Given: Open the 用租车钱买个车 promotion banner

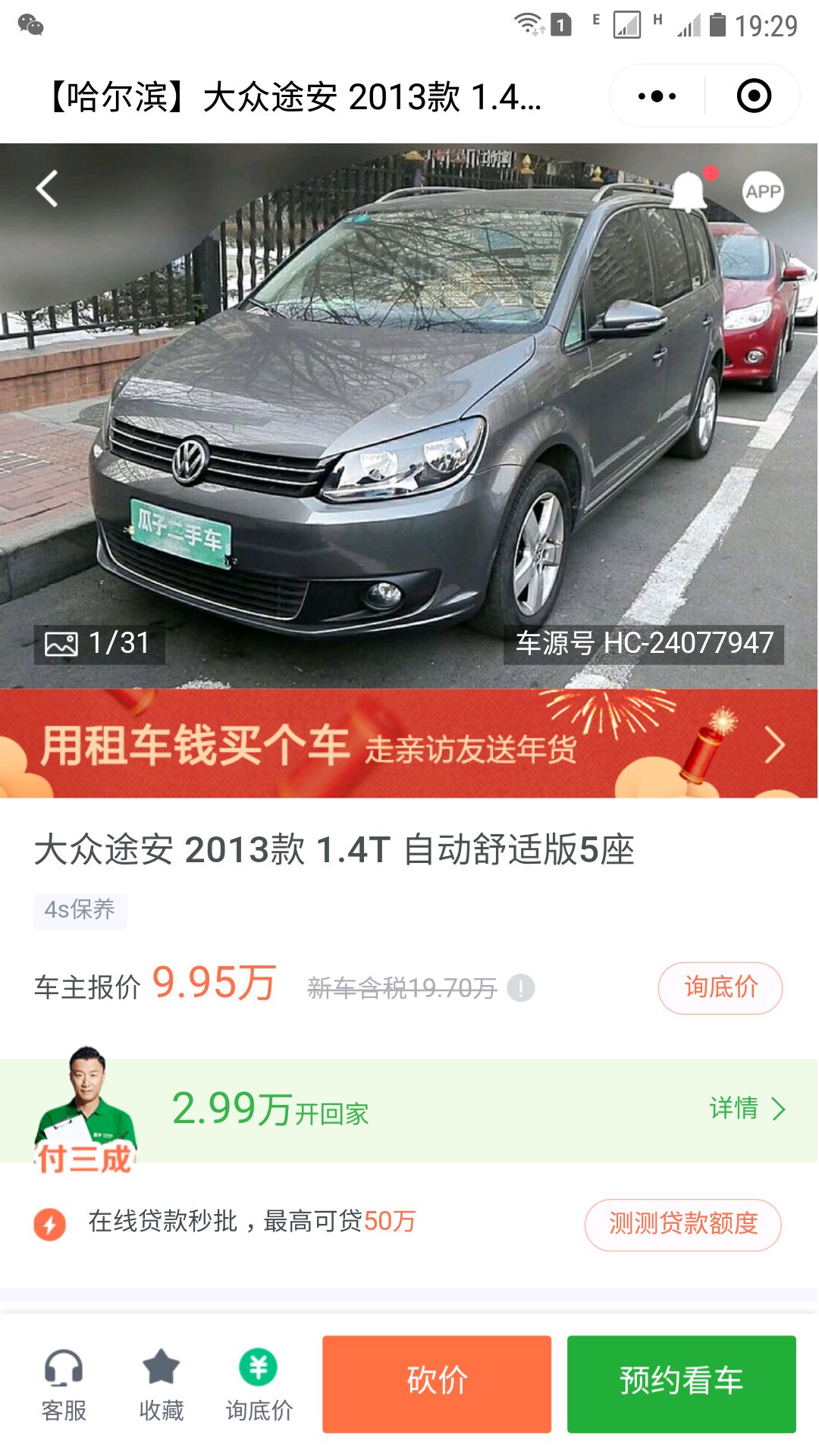Looking at the screenshot, I should (409, 743).
